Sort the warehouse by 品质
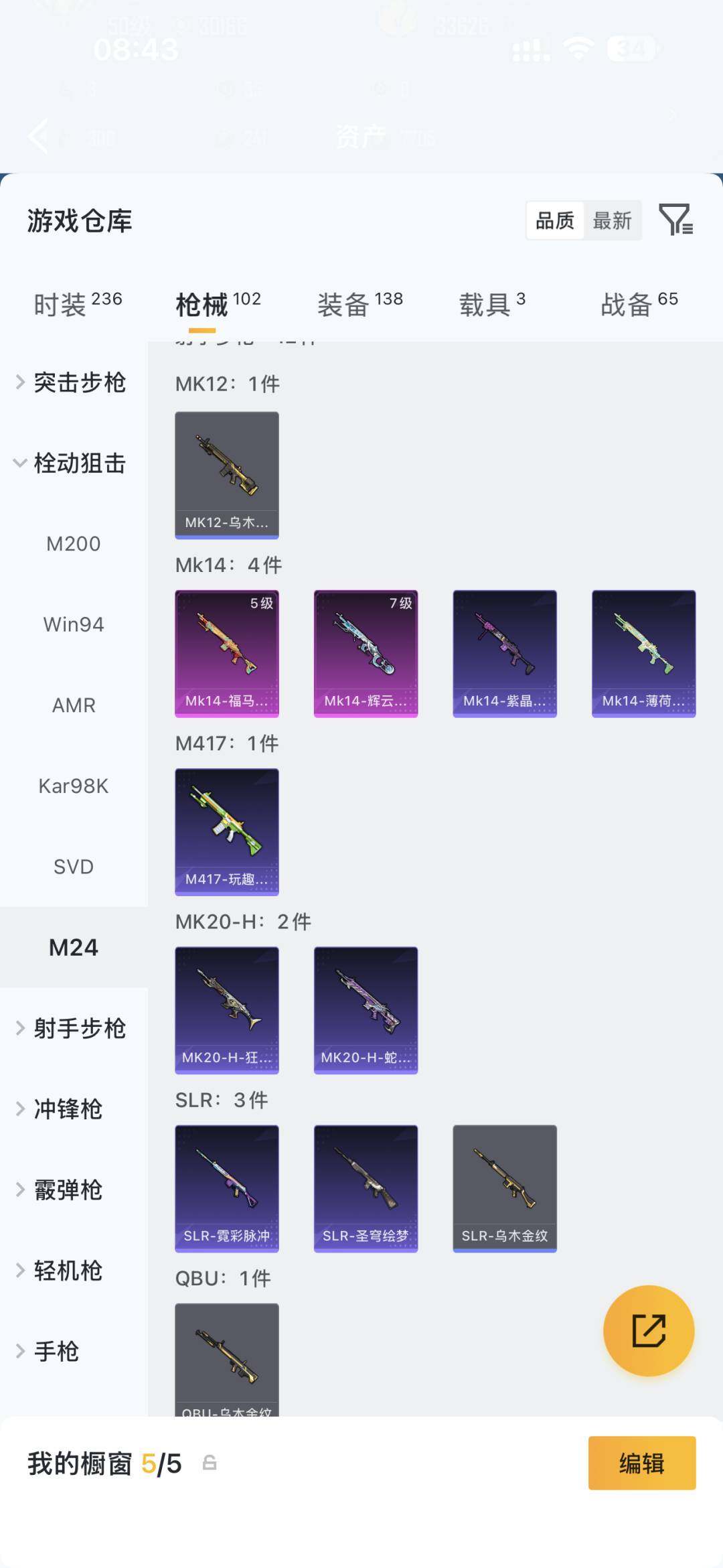Screen dimensions: 723x1568 coord(555,220)
